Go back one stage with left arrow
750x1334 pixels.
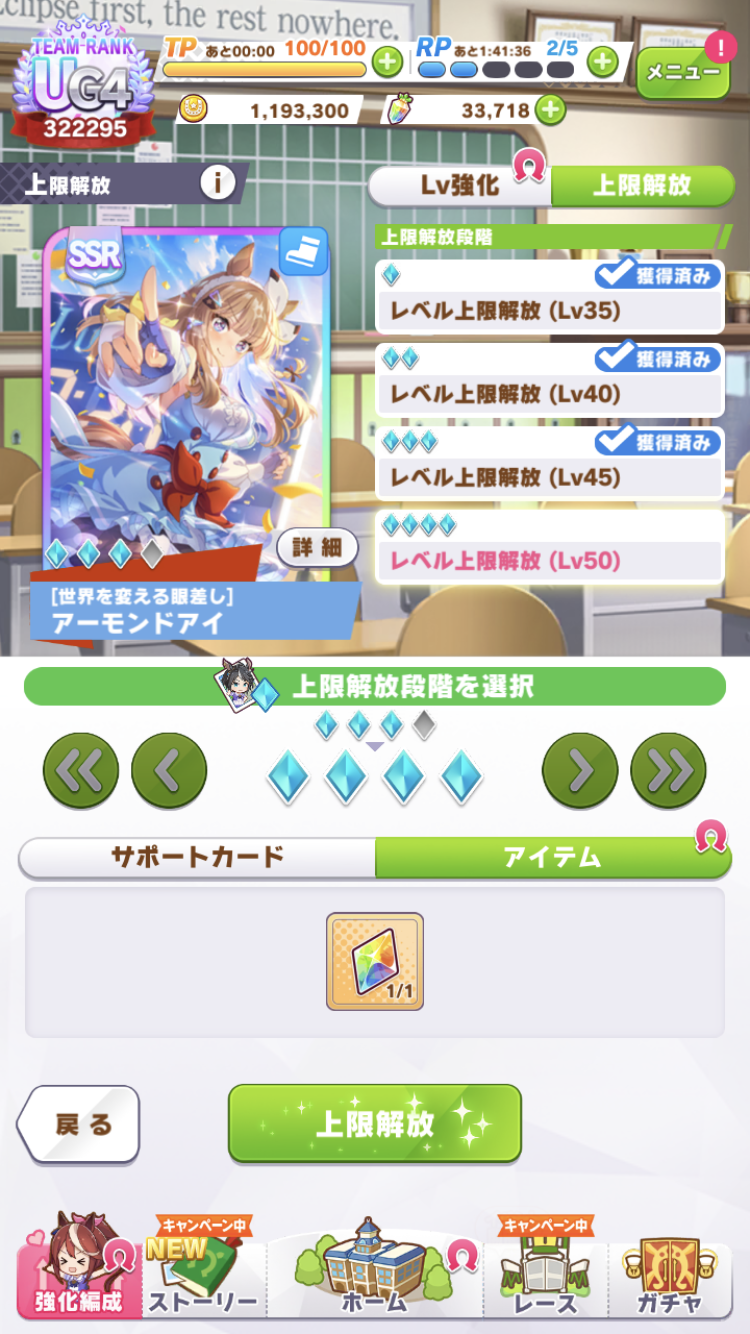click(169, 770)
